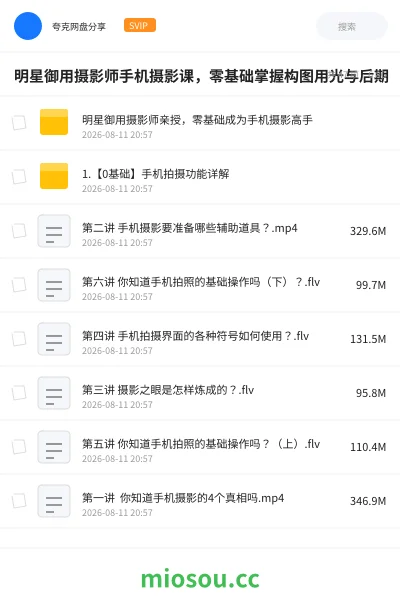This screenshot has height=600, width=400.
Task: Open the 夸克网盘分享 sharer avatar
Action: pyautogui.click(x=28, y=26)
